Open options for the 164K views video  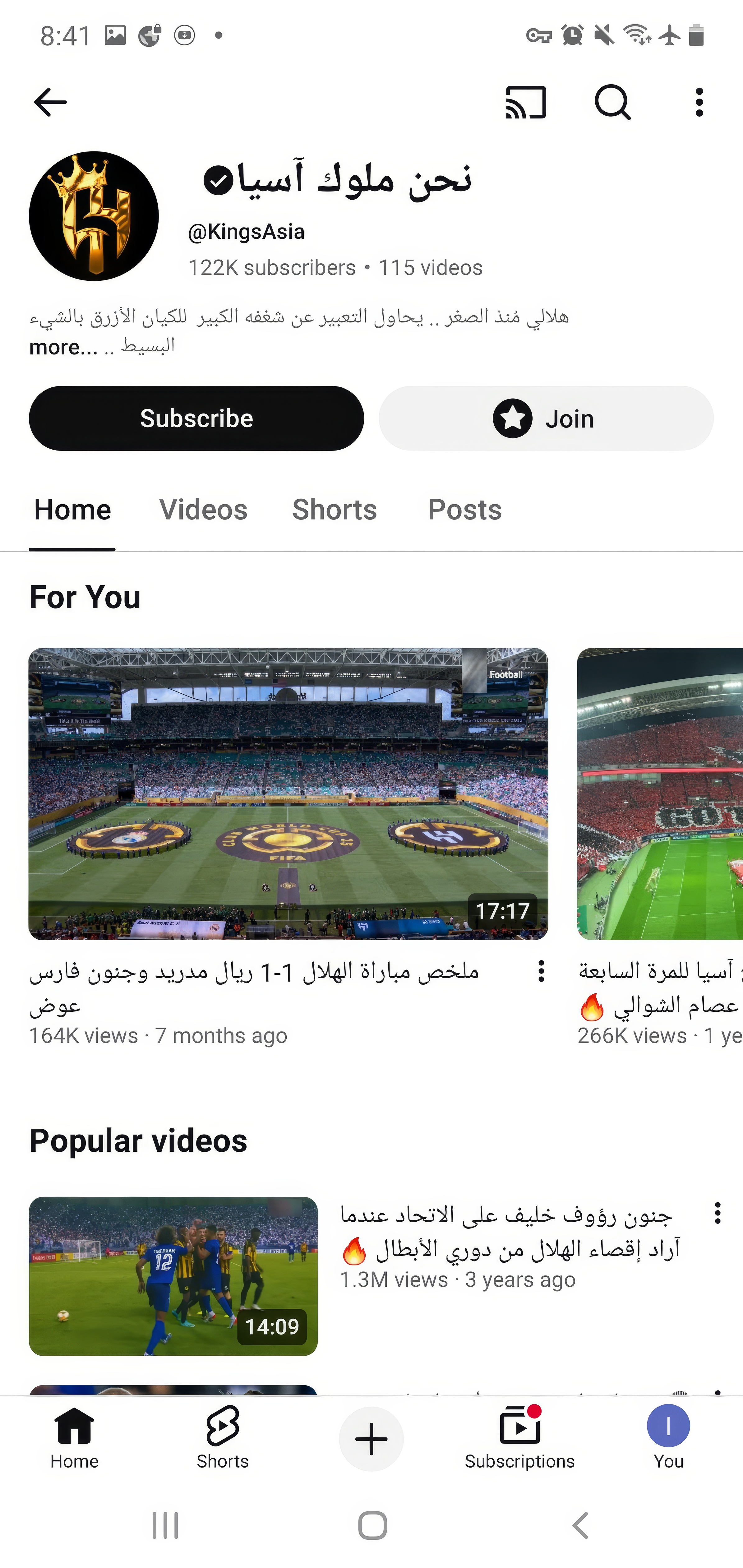tap(541, 971)
